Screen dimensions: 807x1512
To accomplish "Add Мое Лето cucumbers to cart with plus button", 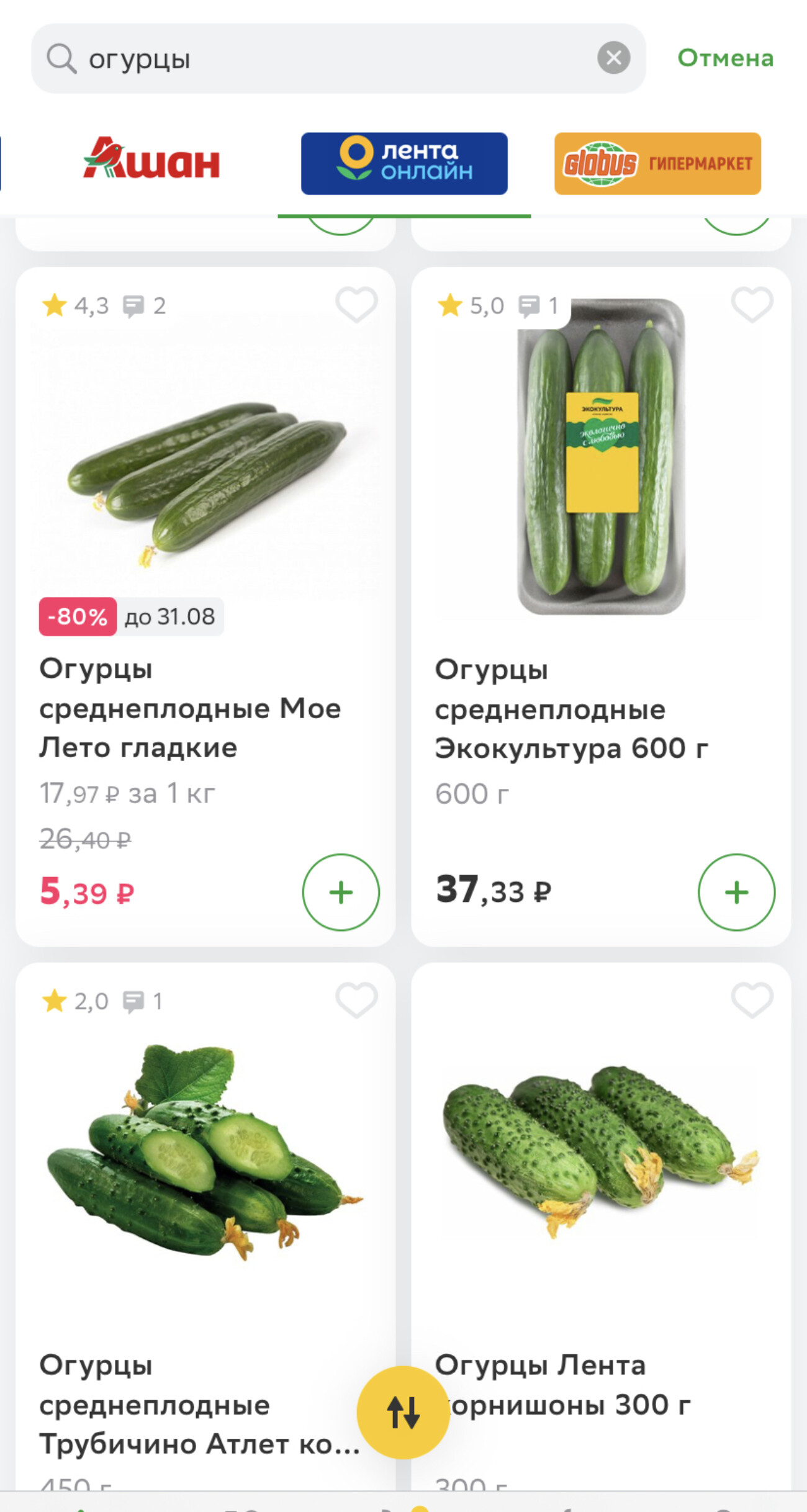I will (340, 892).
